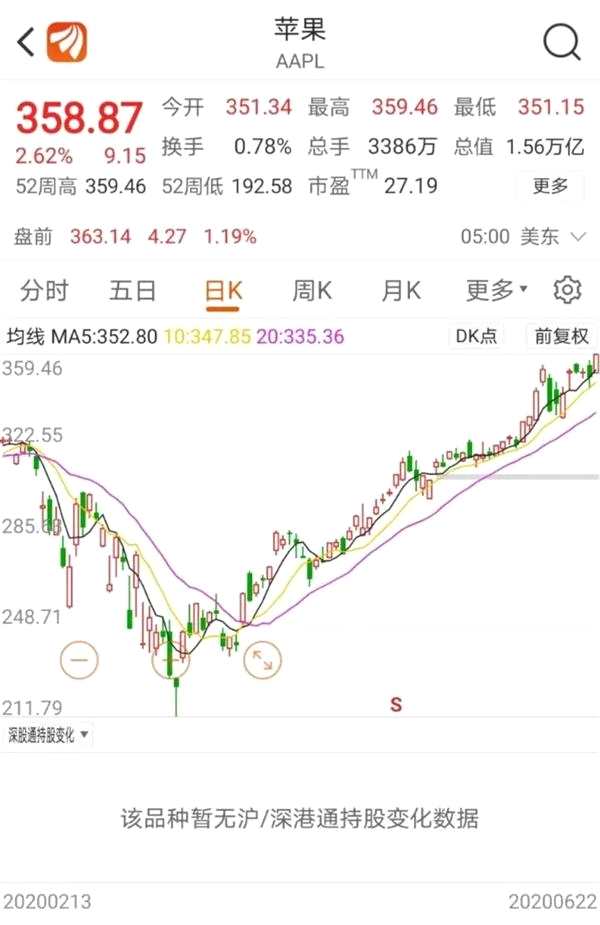Toggle the DK点 indicator button
Image resolution: width=600 pixels, height=925 pixels.
tap(476, 336)
